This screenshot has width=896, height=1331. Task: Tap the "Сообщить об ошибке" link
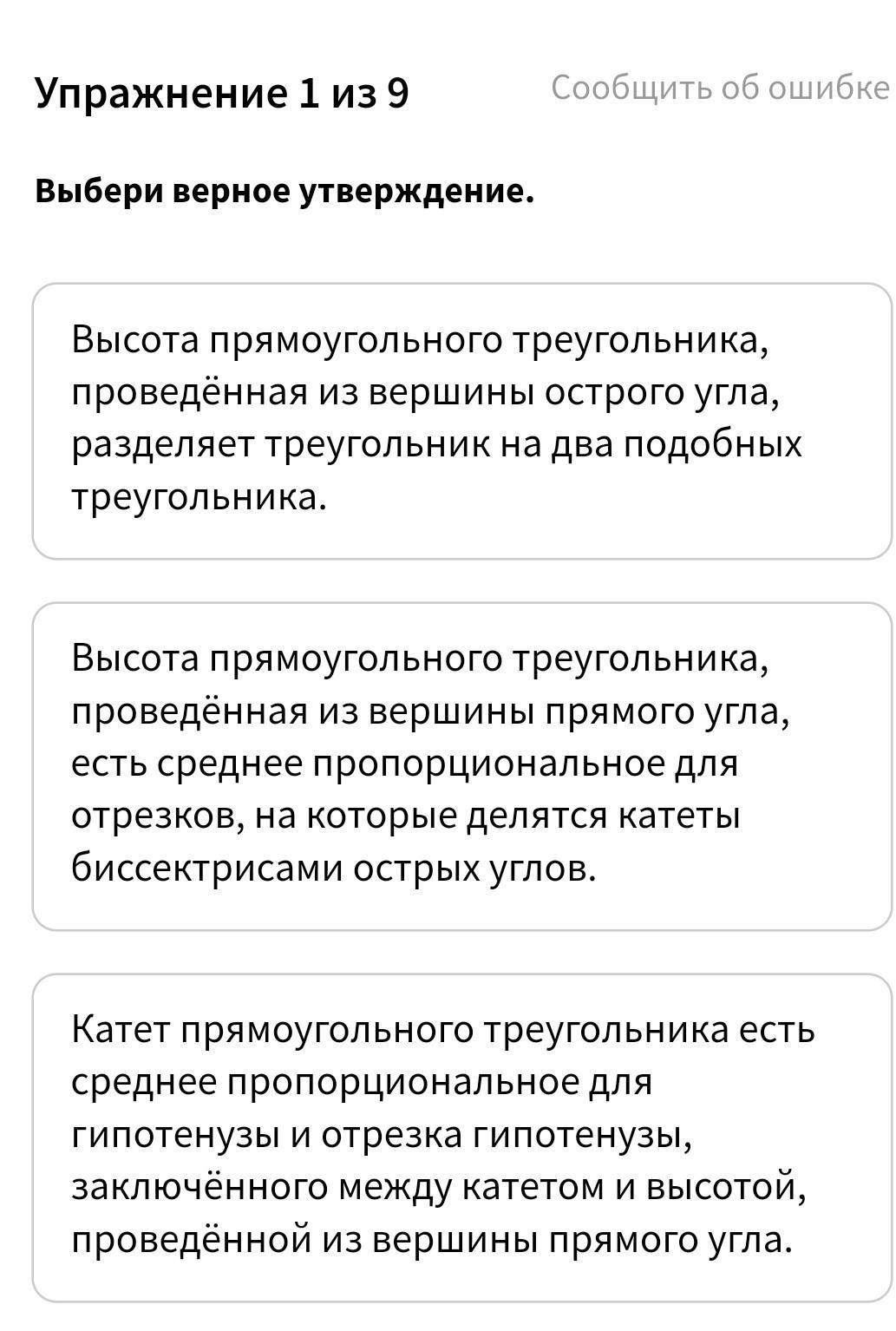tap(721, 88)
